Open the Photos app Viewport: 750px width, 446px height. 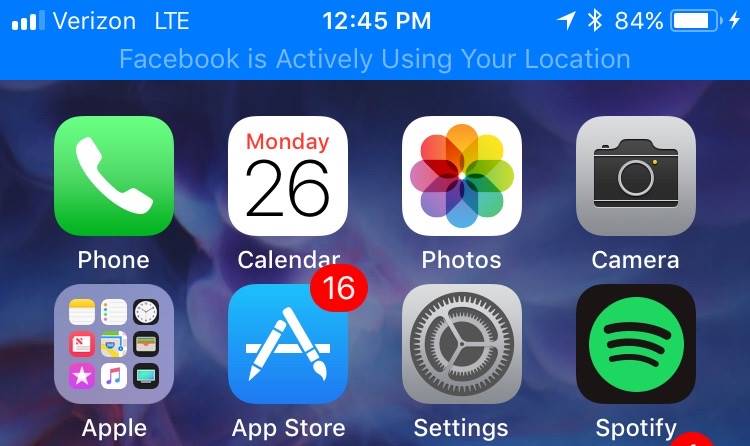[461, 176]
